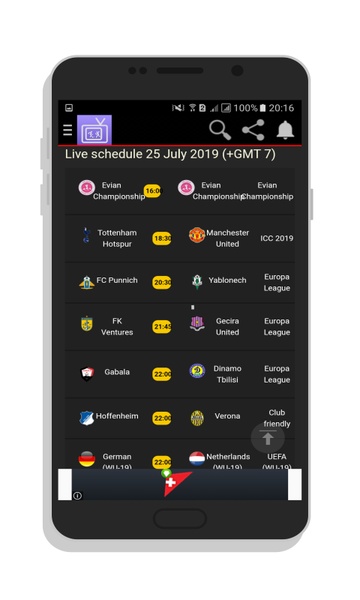Open the notifications bell
360x600 pixels.
pos(285,130)
